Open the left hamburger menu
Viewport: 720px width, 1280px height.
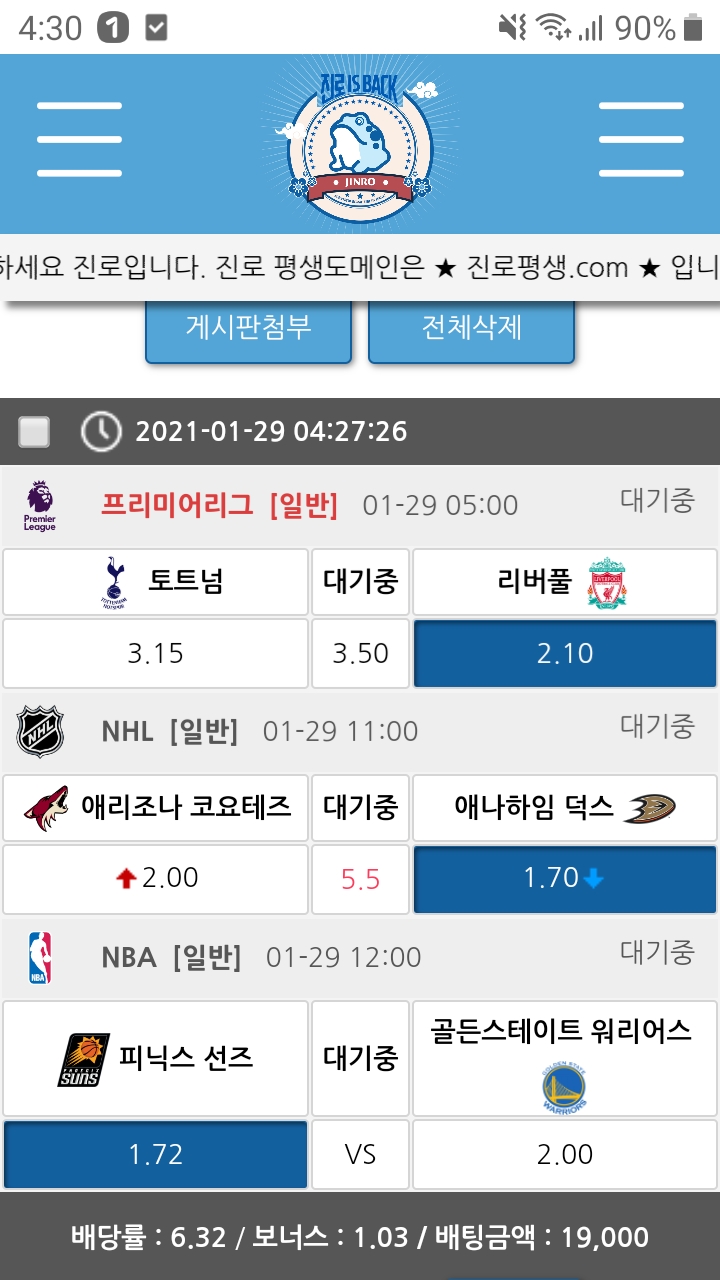79,139
